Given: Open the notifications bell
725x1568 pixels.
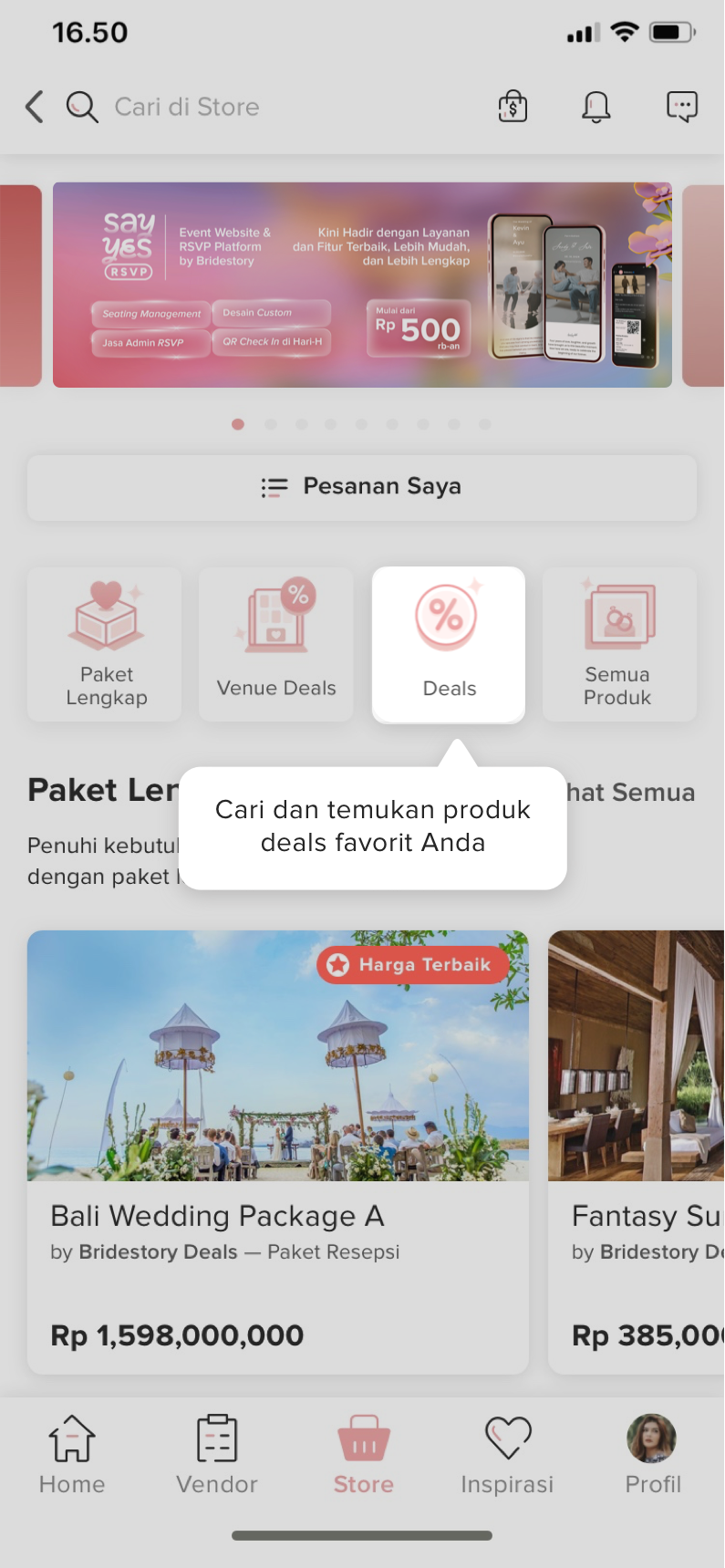Looking at the screenshot, I should 596,107.
